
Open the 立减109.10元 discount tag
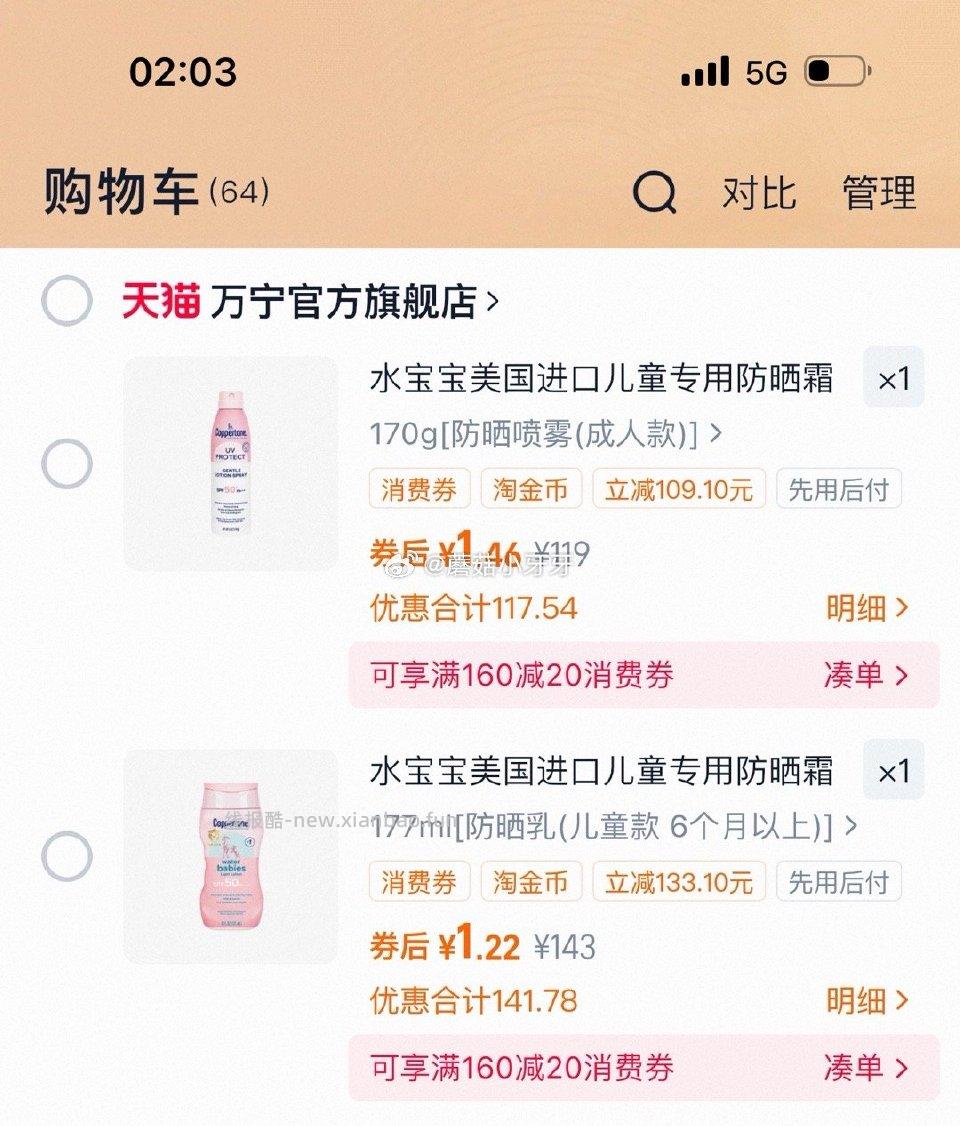[678, 489]
